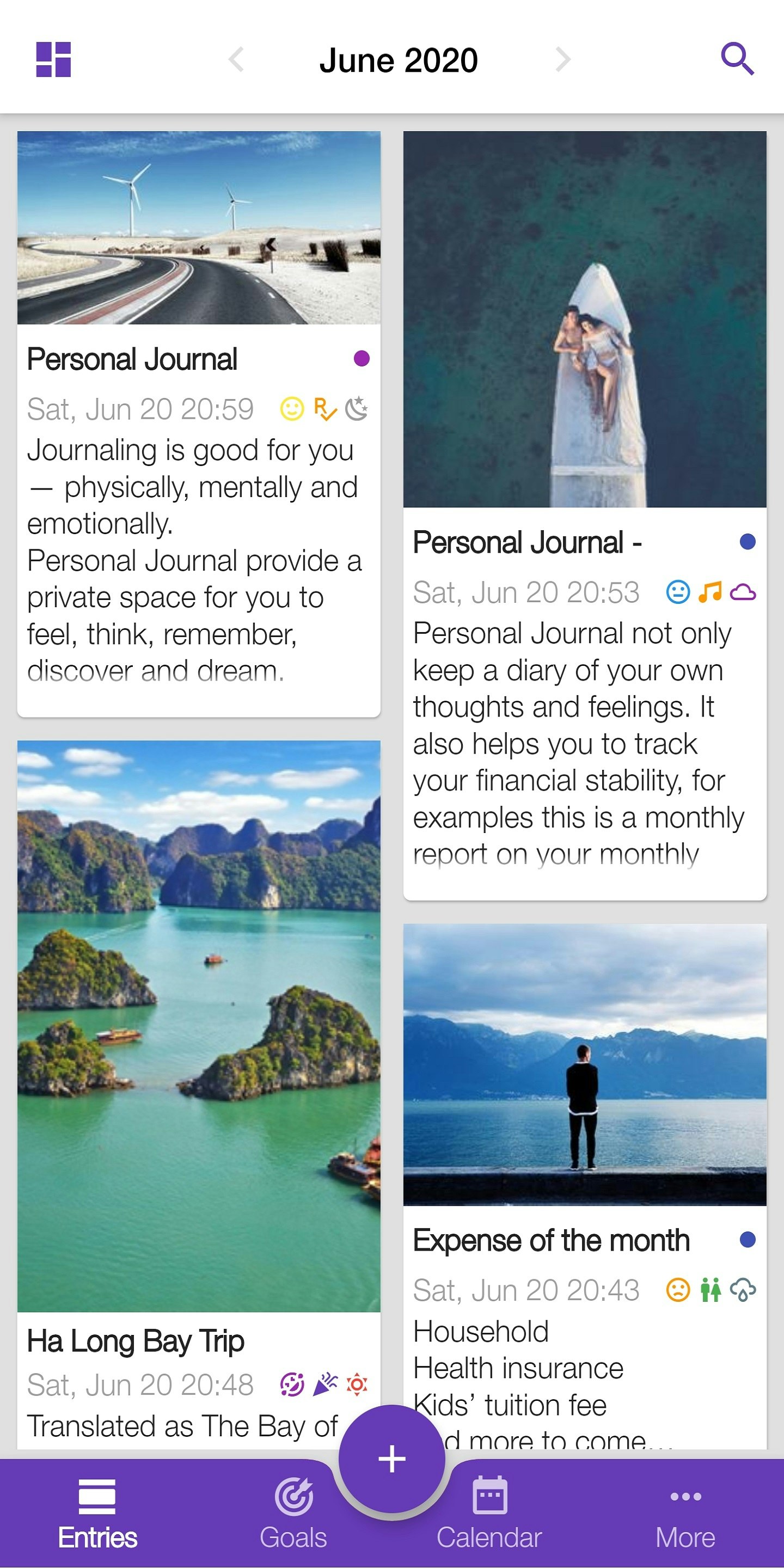Screen dimensions: 784x1568
Task: Tap the plus button to add new entry
Action: (x=392, y=1459)
